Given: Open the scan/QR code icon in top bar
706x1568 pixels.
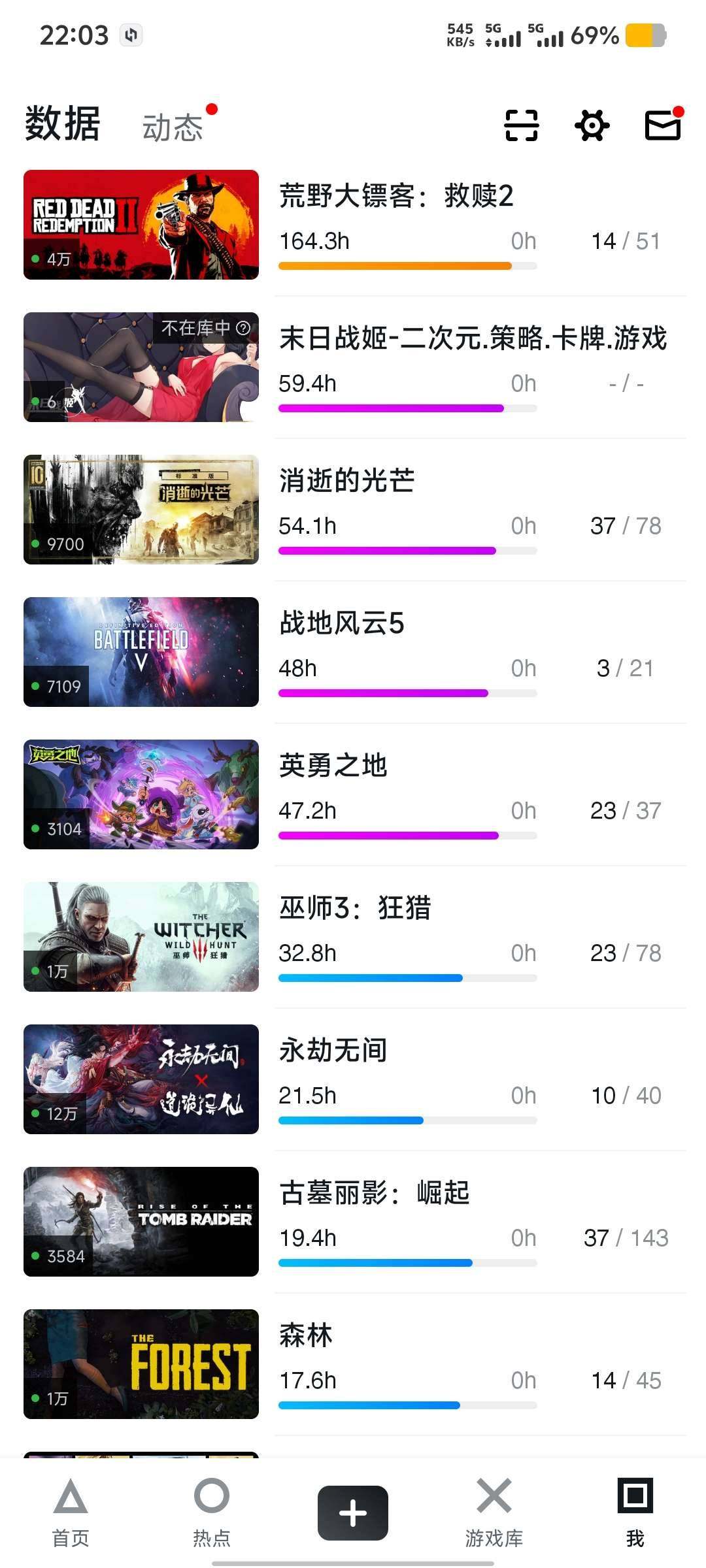Looking at the screenshot, I should pos(521,125).
